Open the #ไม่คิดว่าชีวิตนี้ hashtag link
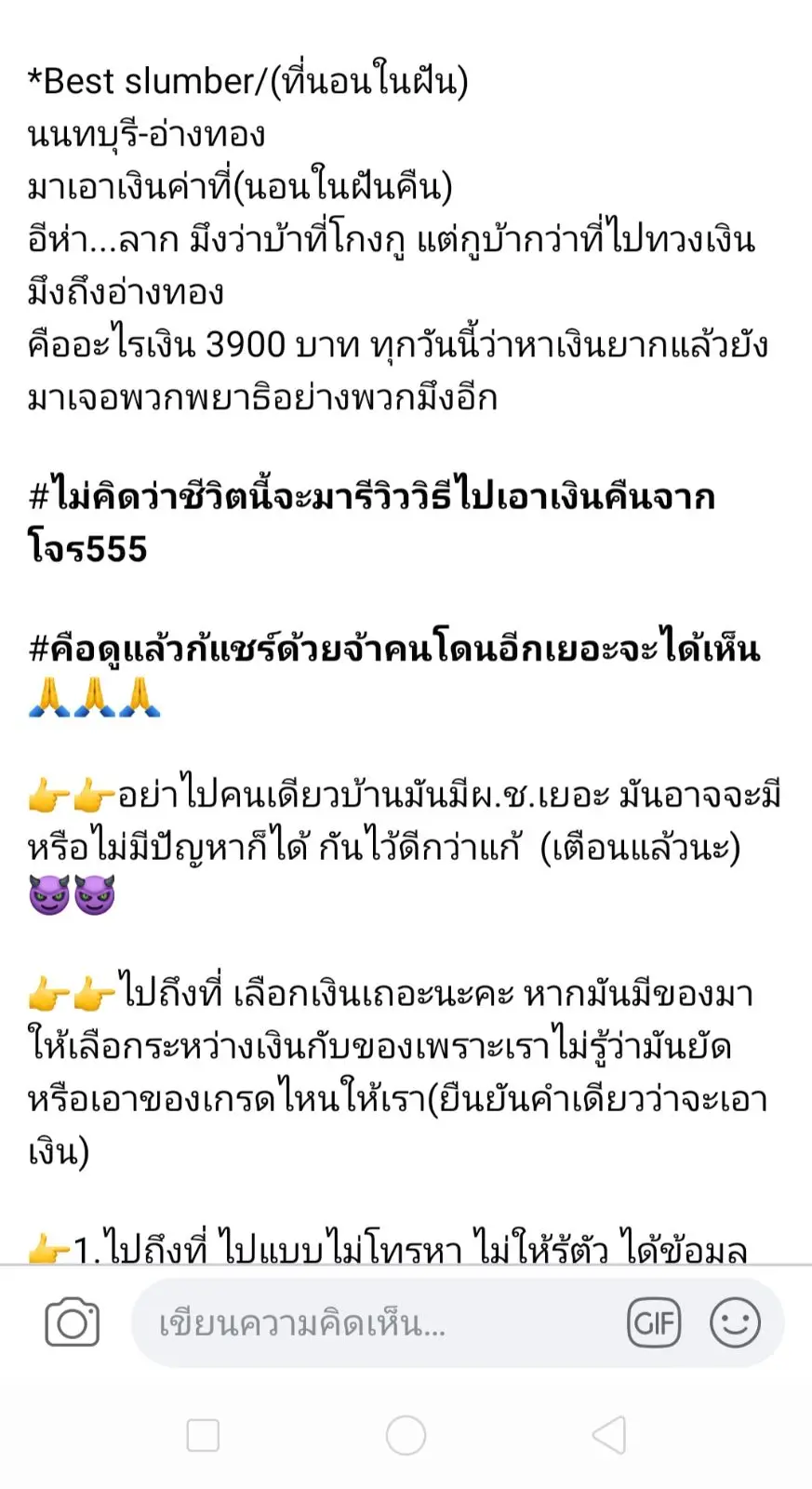Viewport: 812px width, 1489px height. pos(372,497)
